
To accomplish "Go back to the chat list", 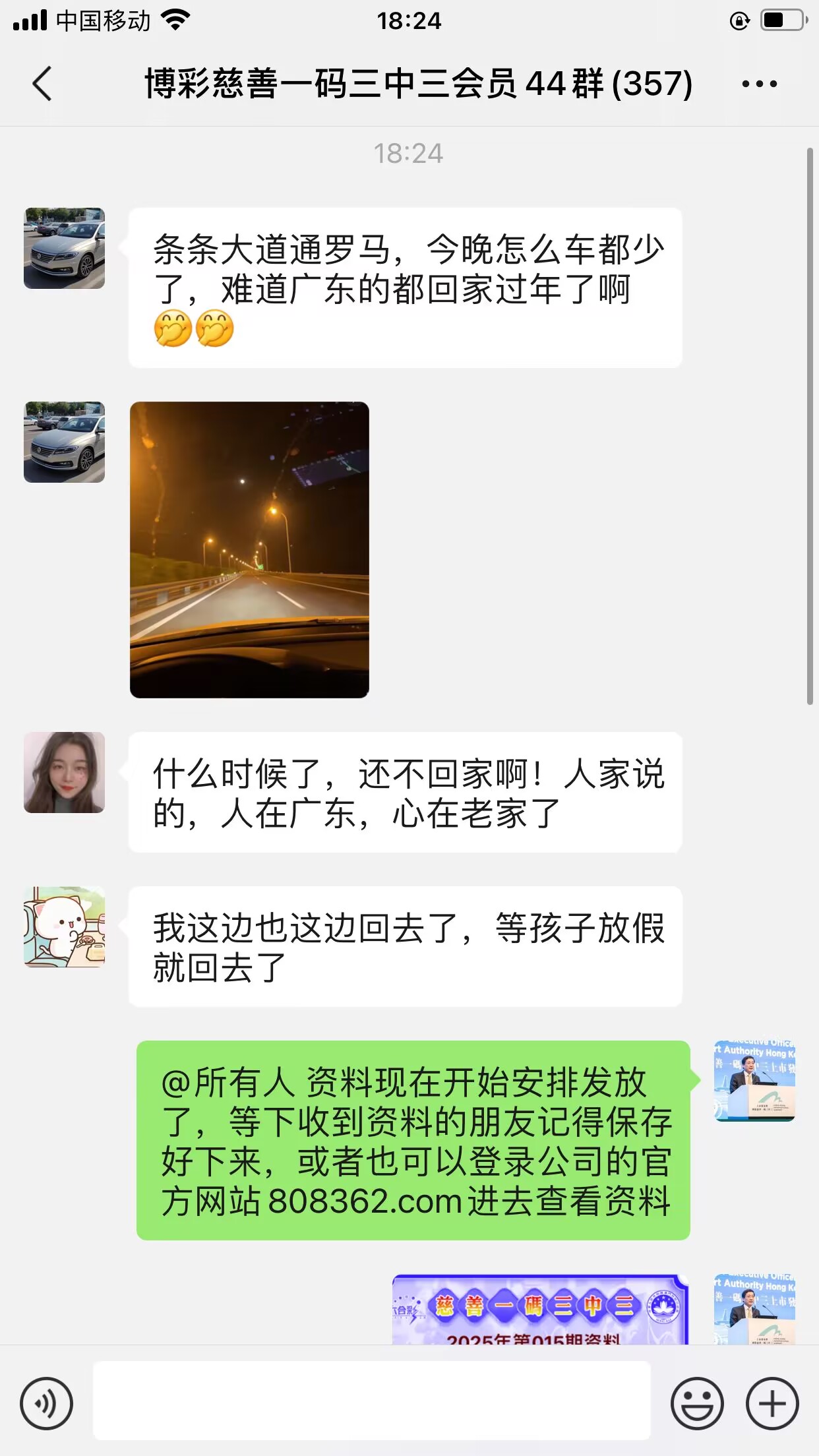I will 42,84.
